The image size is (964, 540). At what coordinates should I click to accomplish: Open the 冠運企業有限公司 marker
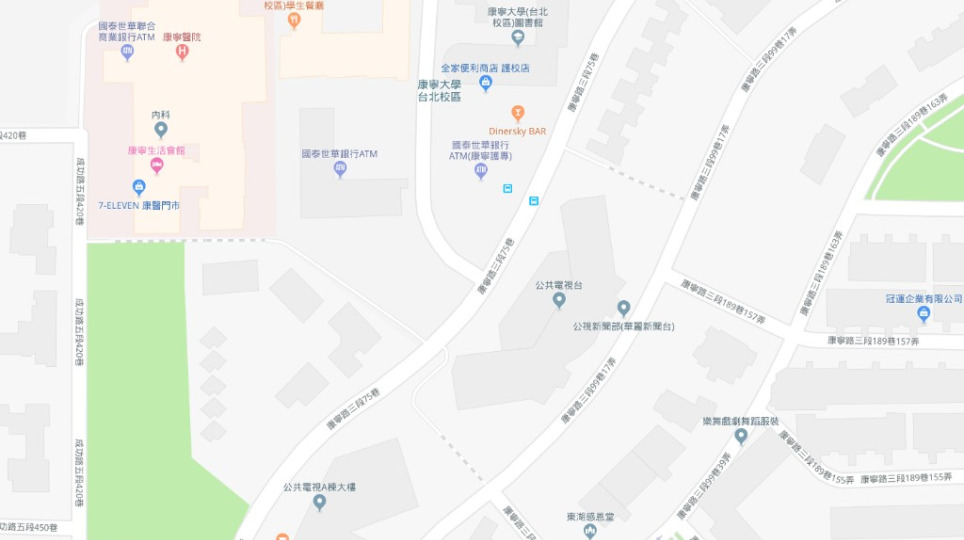click(923, 314)
